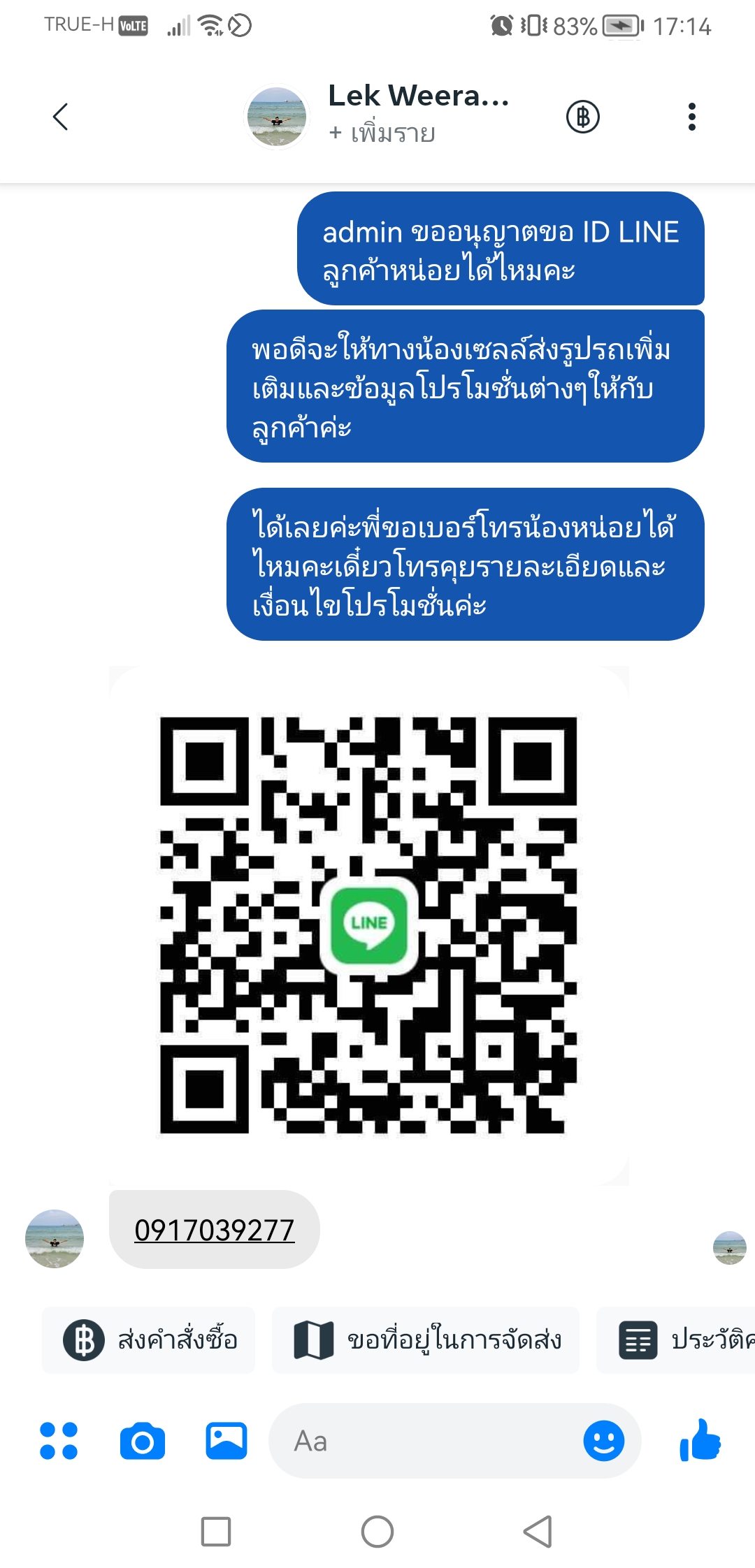The image size is (755, 1568).
Task: Tap the ส่งคำสั่งซื้อ chip
Action: coord(149,1340)
